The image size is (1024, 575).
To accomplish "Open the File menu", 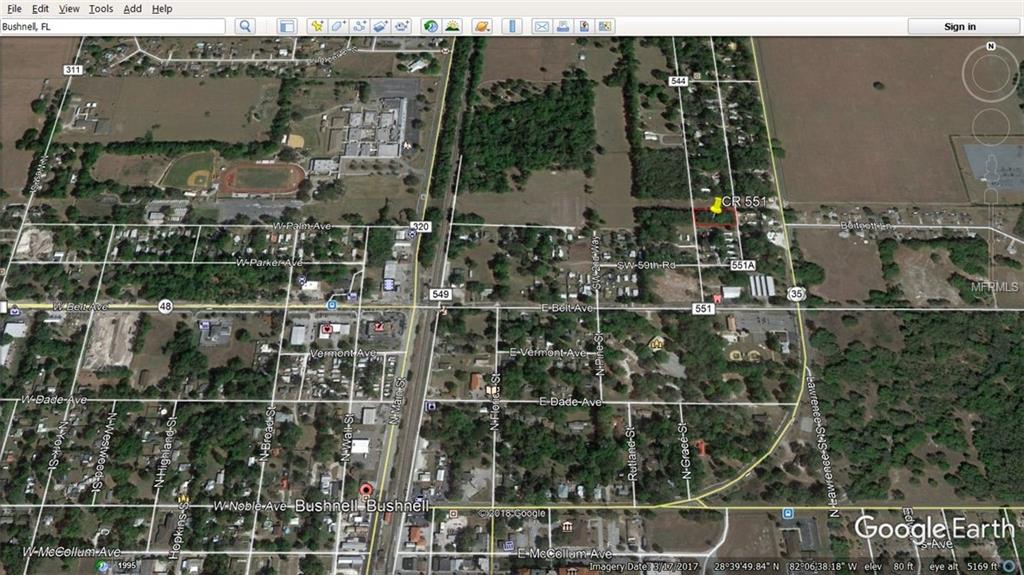I will tap(14, 8).
